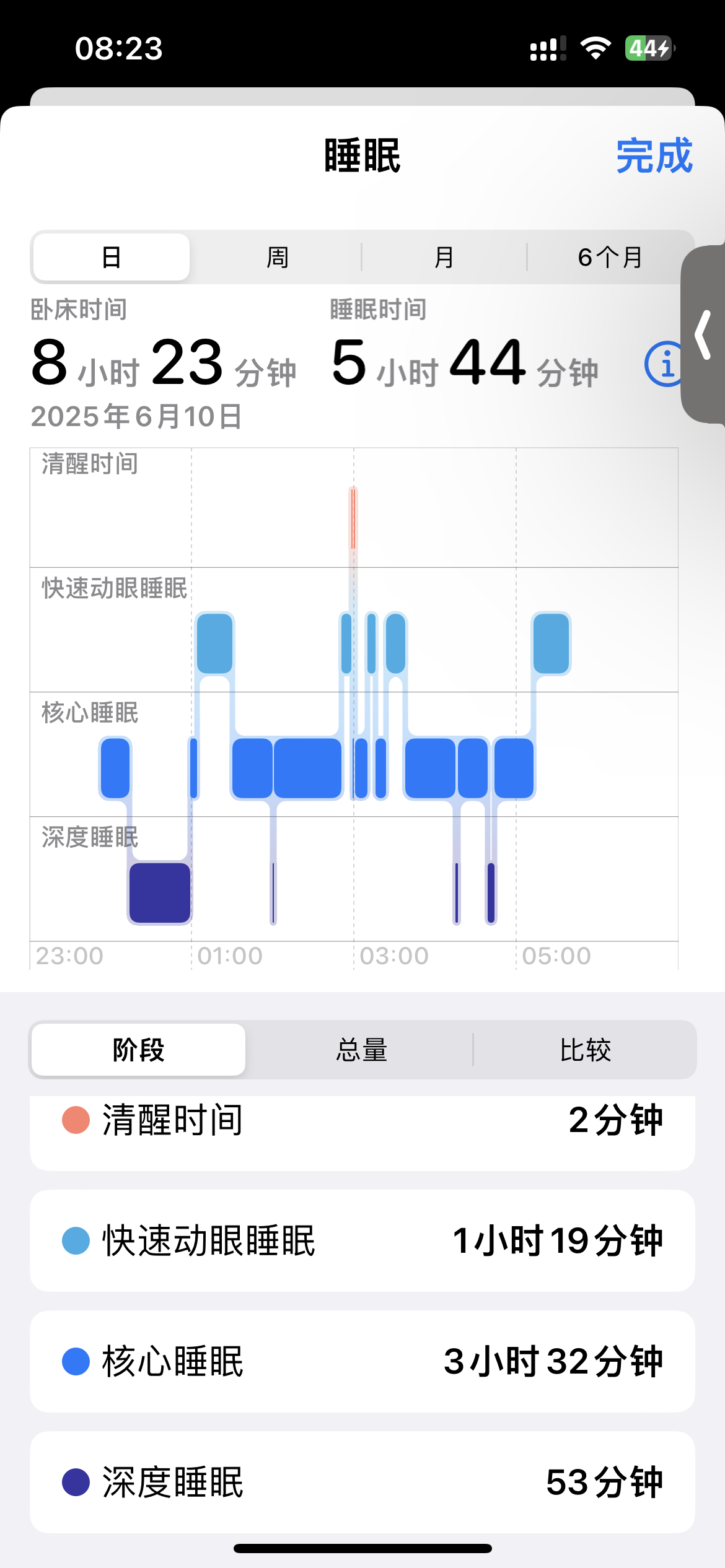Select the 阶段 tab

[x=138, y=1050]
